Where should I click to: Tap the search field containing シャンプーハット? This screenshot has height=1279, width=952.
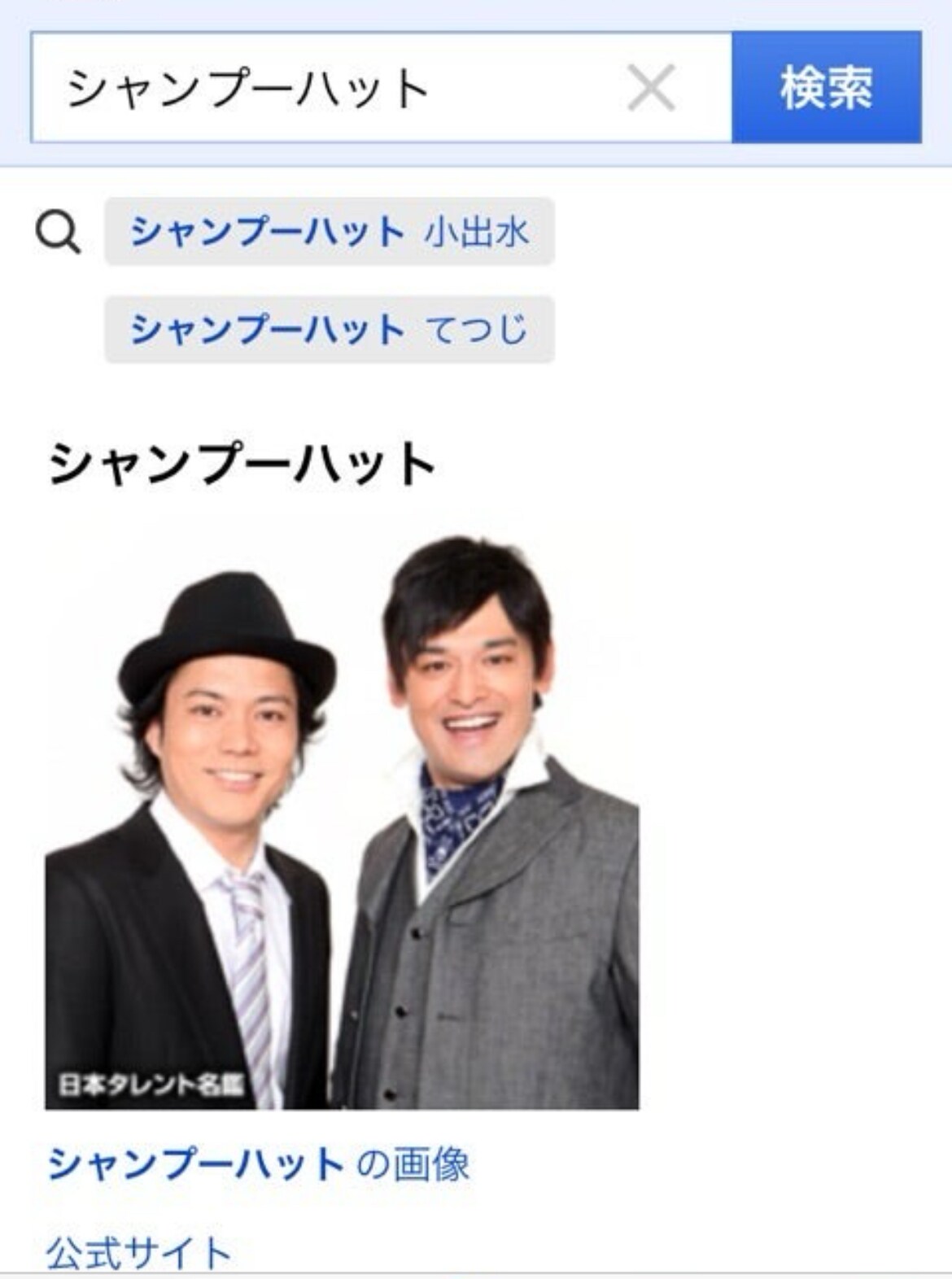(x=325, y=88)
